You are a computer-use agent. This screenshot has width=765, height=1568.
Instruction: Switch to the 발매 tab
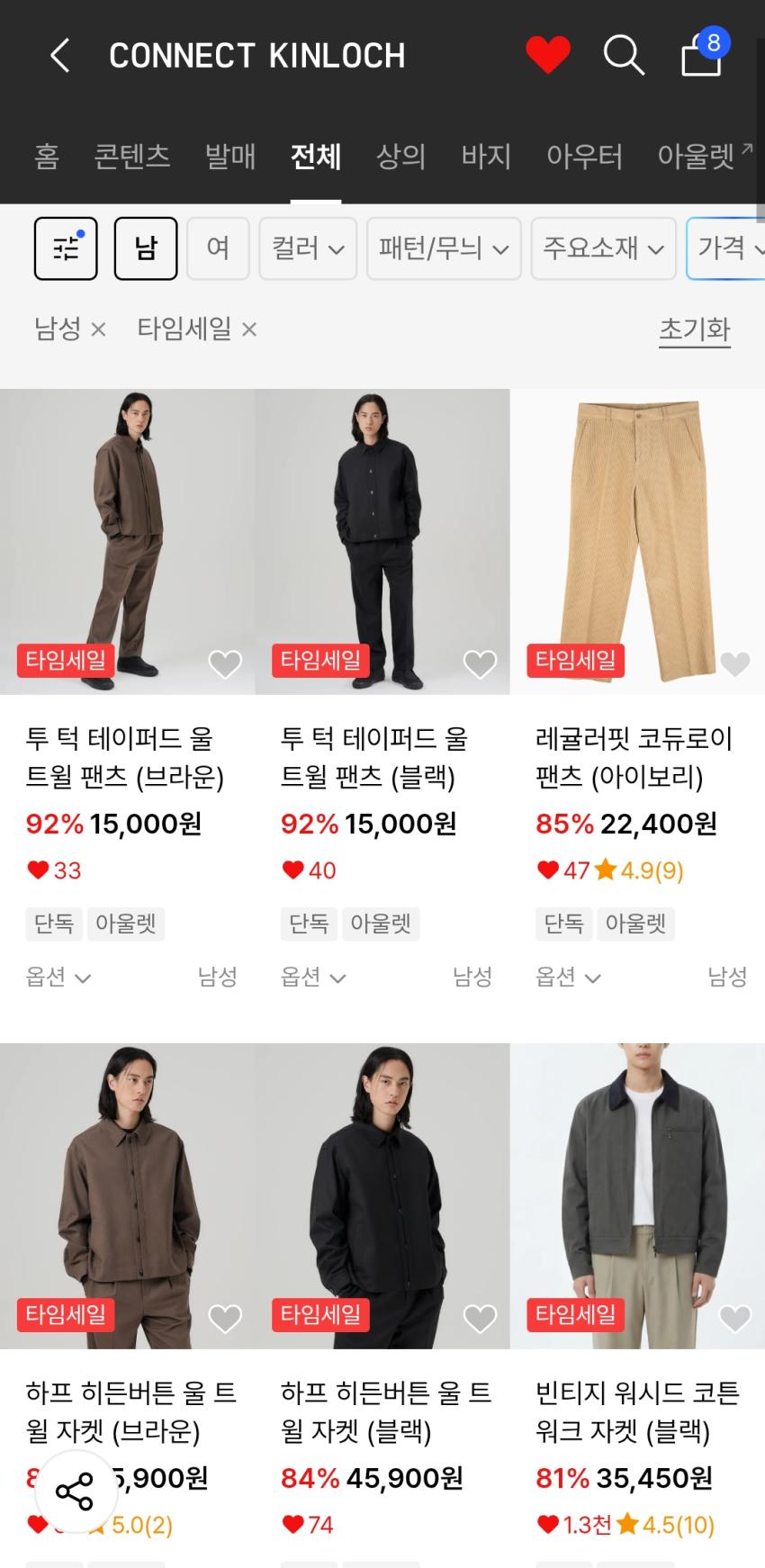[230, 157]
